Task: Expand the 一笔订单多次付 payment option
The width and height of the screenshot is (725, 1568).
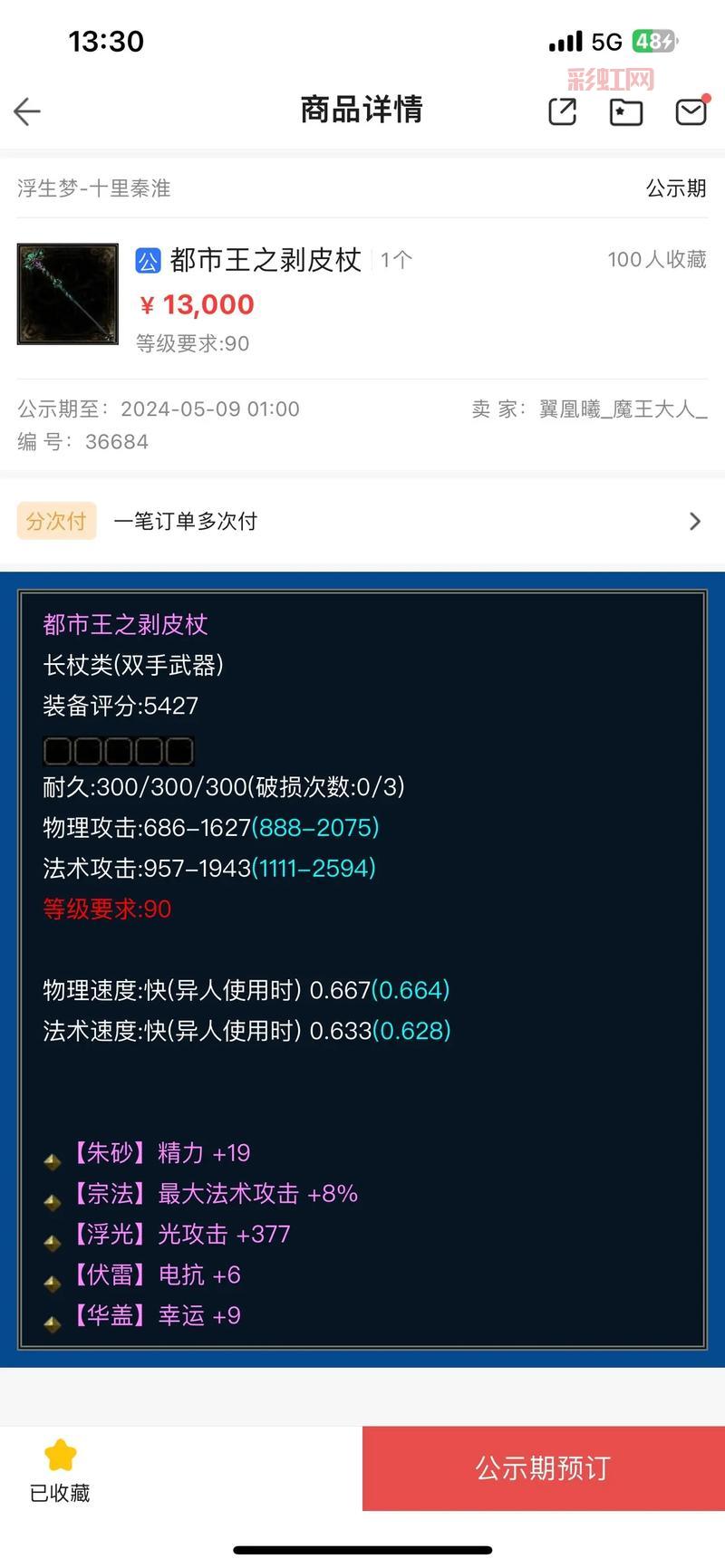Action: [x=186, y=521]
